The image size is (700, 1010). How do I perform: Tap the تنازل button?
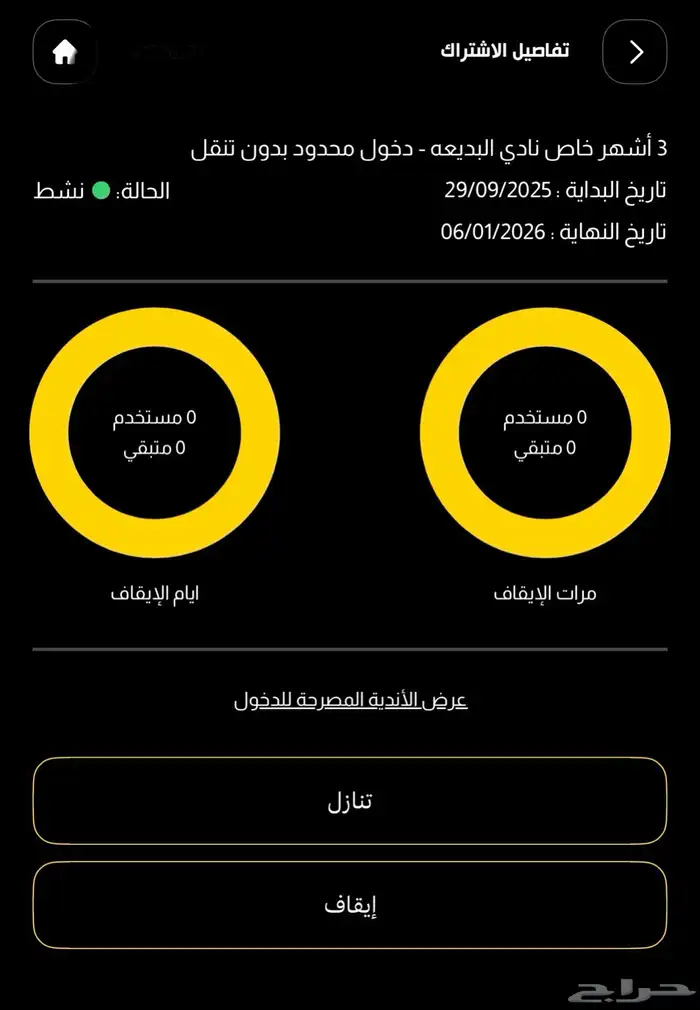[350, 801]
